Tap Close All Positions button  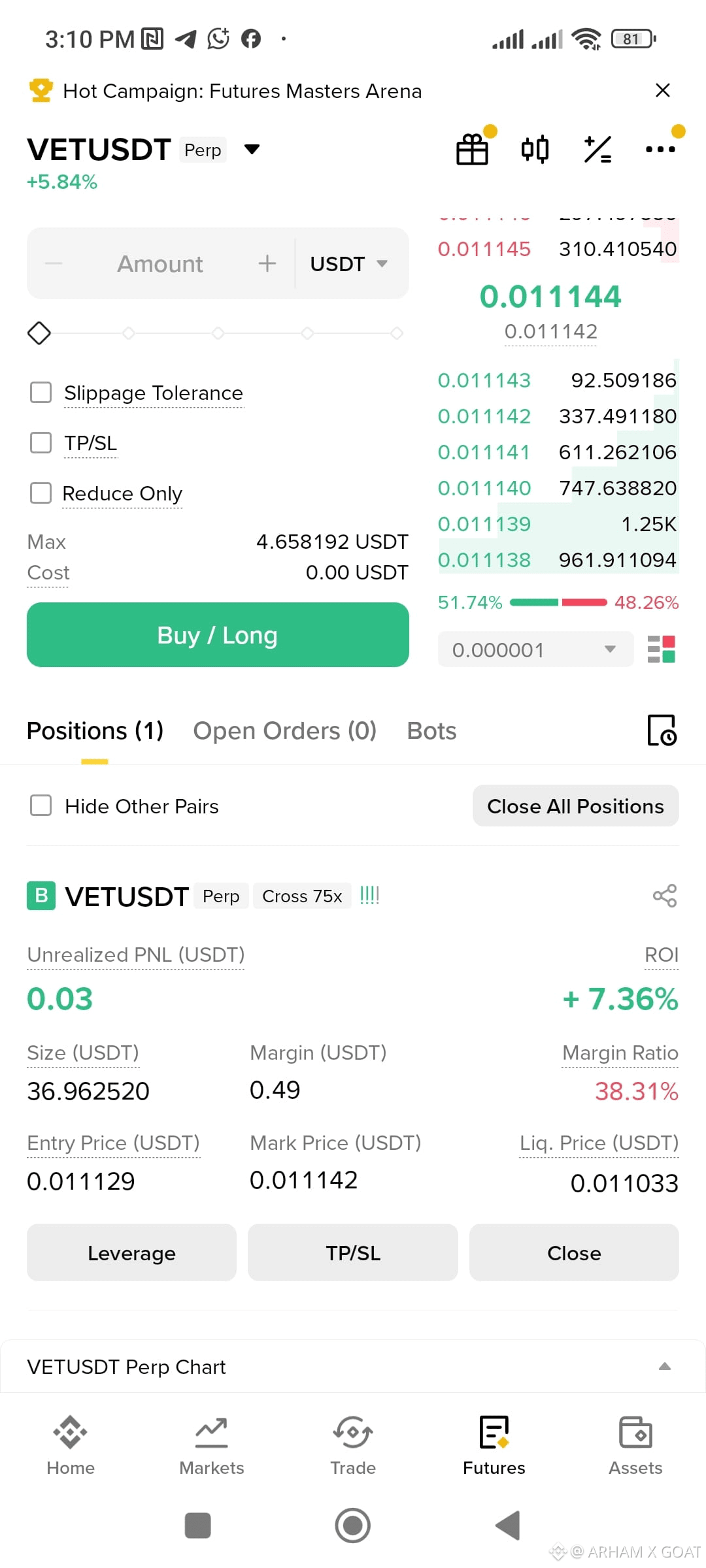(575, 806)
